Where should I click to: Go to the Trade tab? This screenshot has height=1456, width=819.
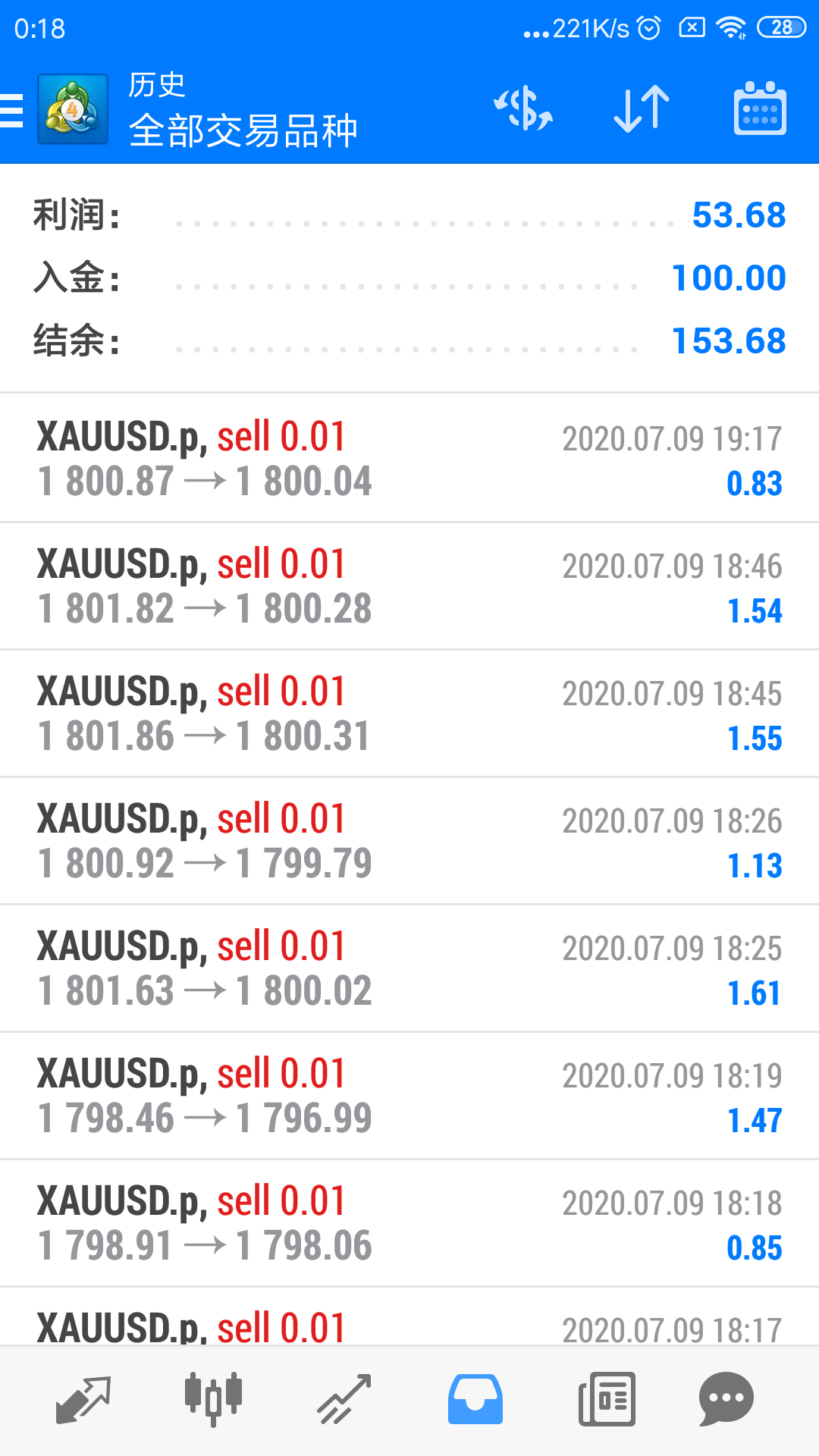(x=344, y=1399)
